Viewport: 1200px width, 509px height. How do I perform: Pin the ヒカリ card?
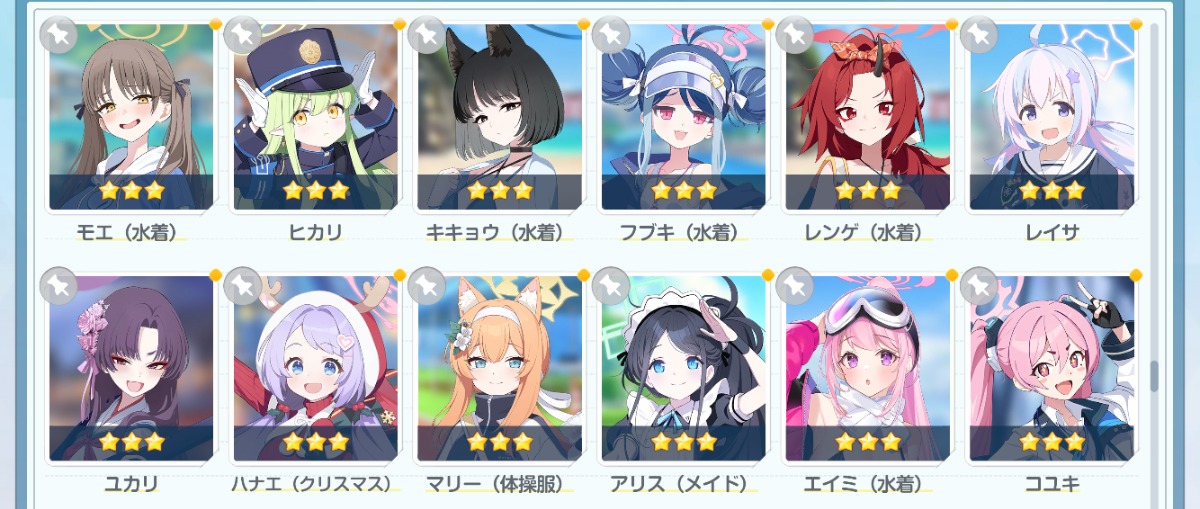click(242, 35)
